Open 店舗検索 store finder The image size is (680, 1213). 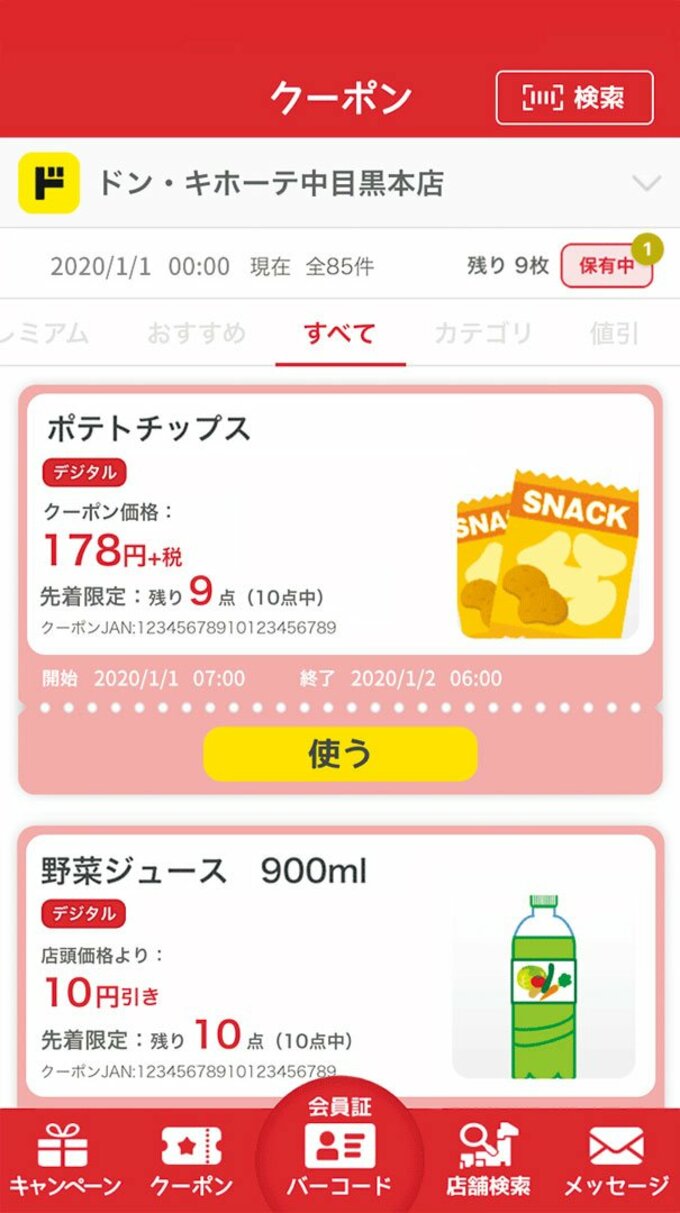(488, 1160)
